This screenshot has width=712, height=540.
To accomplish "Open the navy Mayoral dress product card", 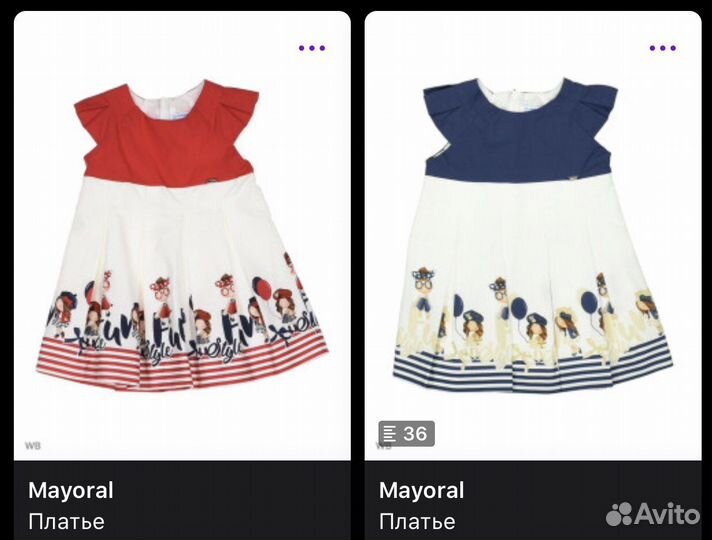I will point(532,240).
